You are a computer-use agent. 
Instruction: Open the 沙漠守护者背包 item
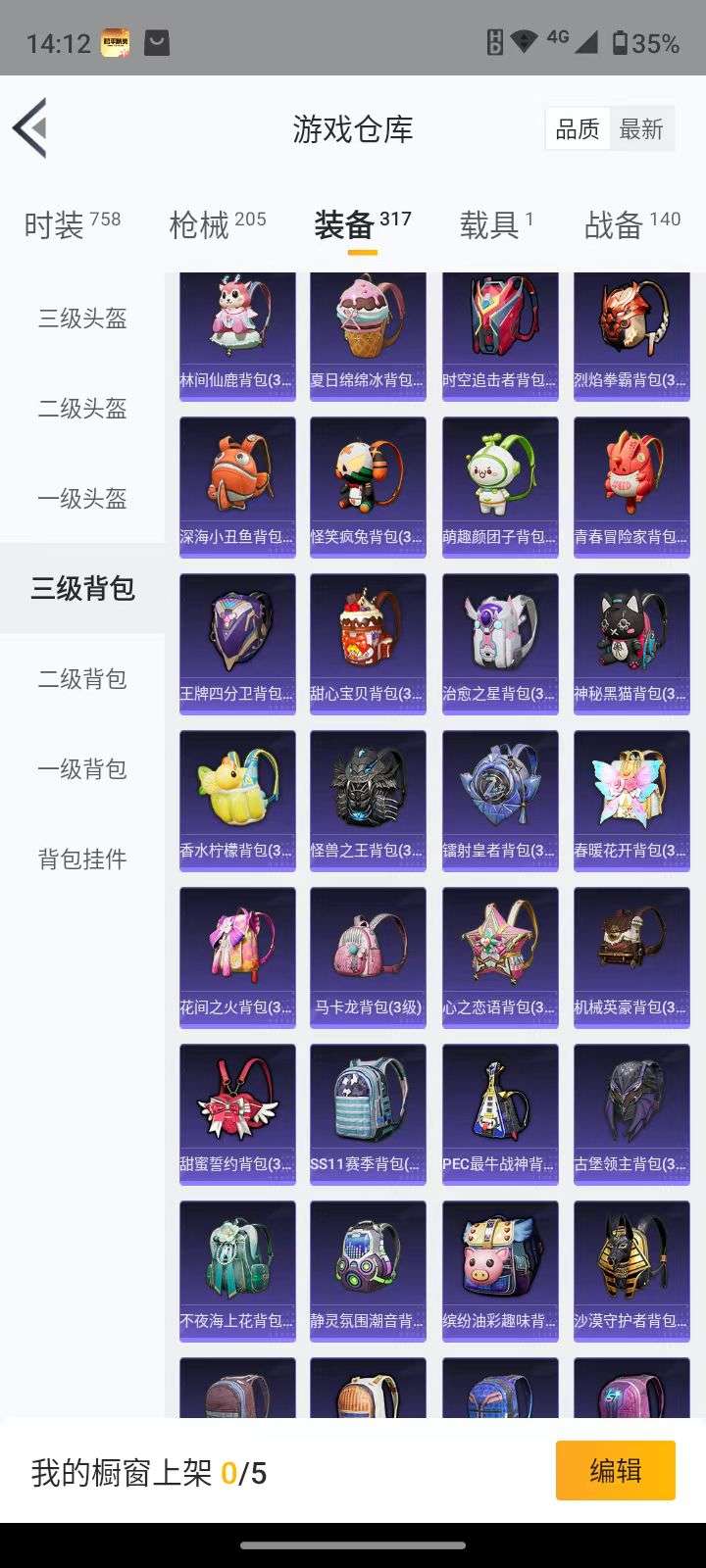(x=631, y=1270)
